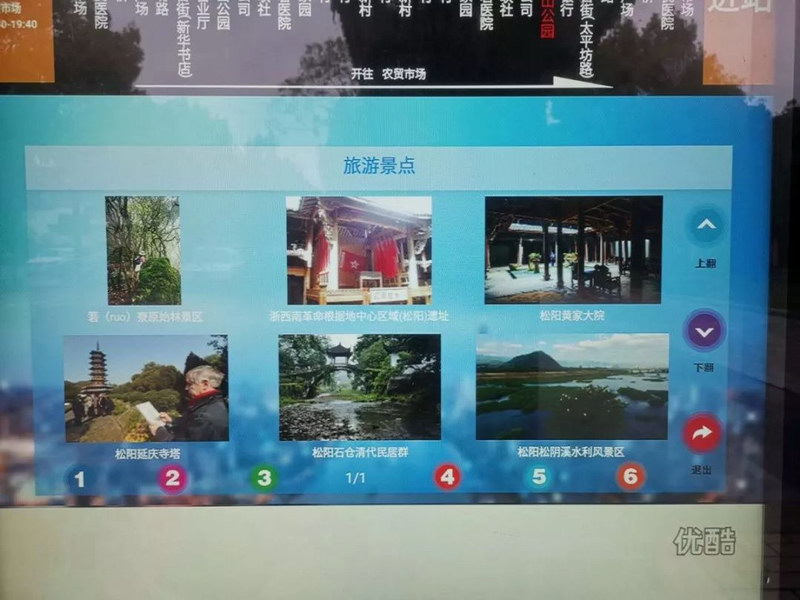800x600 pixels.
Task: Open 箬寮原始林景区 attraction tile
Action: tap(143, 251)
